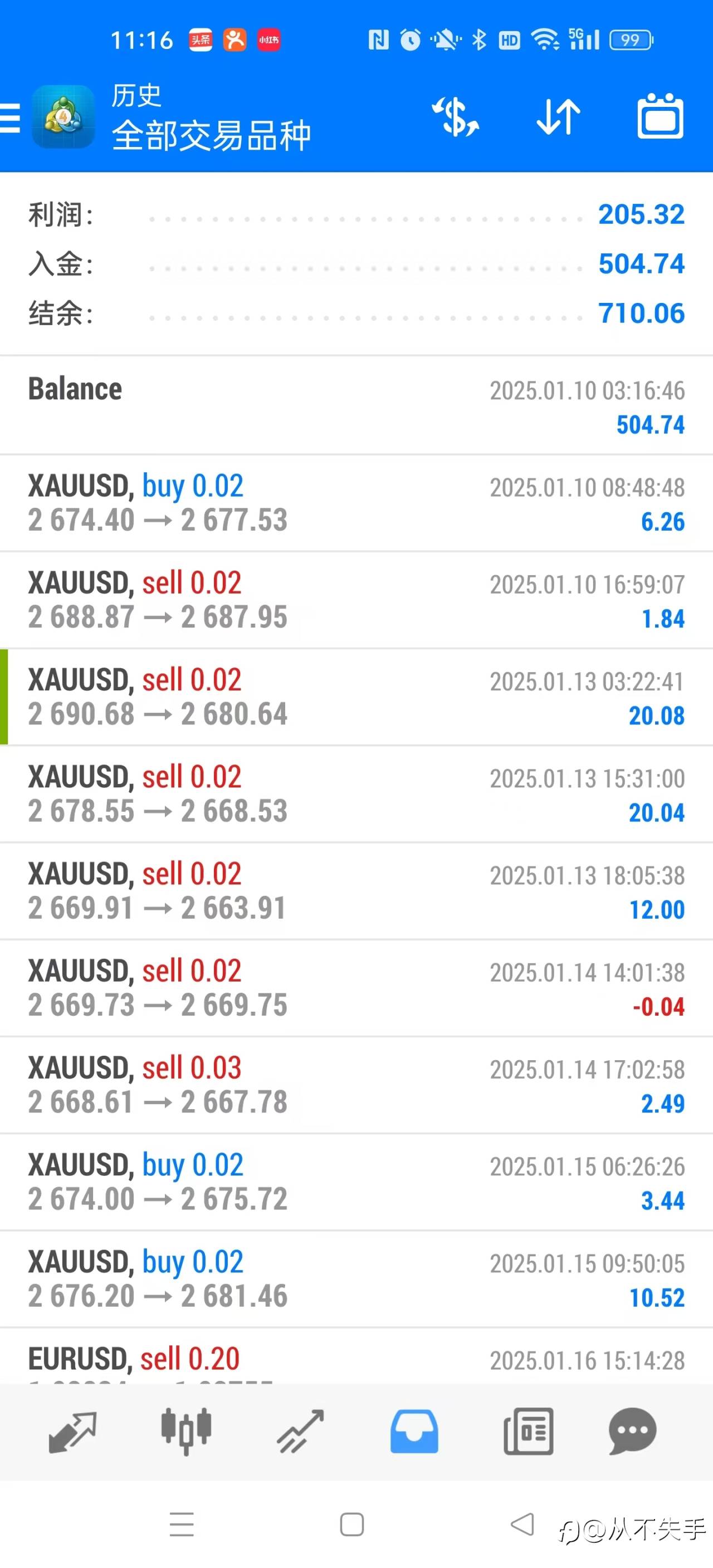Tap the Balance deposit entry of 504.74
The image size is (713, 1568).
coord(356,406)
